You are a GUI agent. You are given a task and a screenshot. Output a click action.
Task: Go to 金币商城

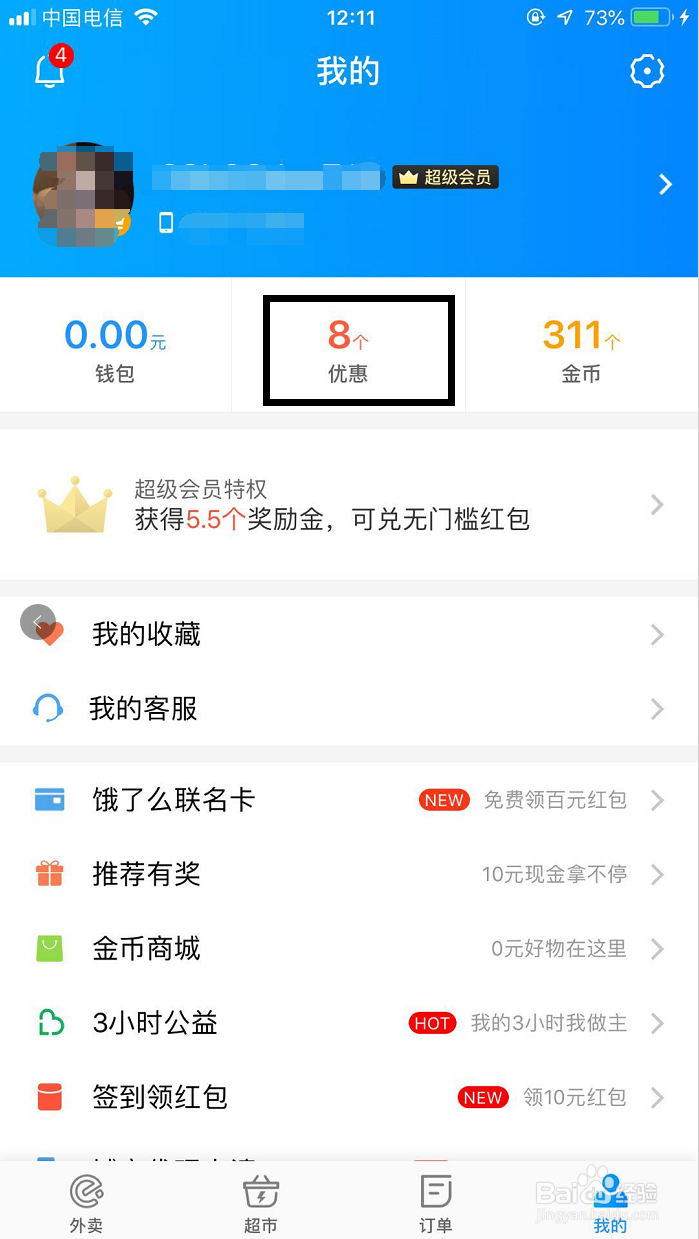(x=349, y=948)
